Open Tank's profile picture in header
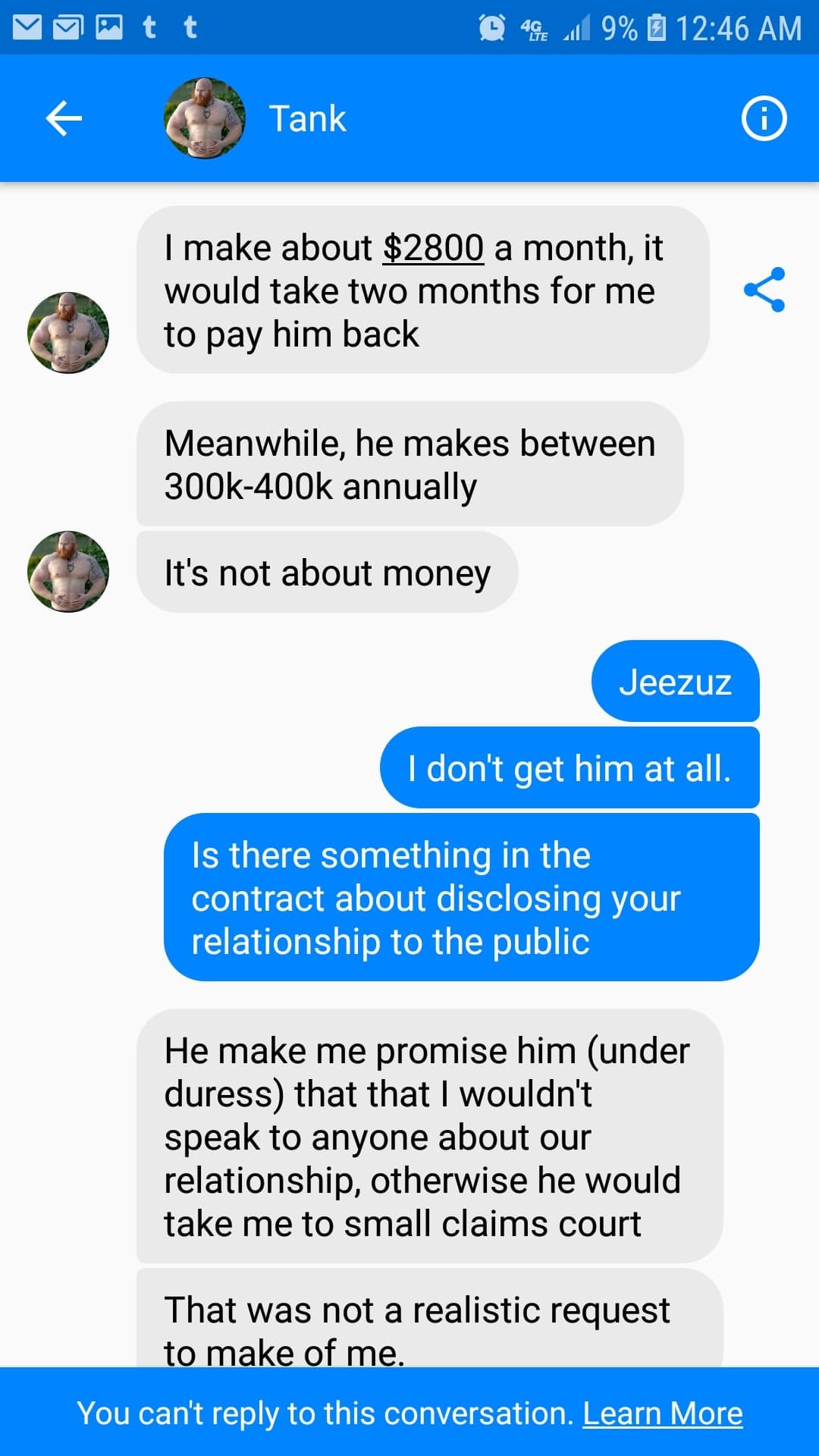The height and width of the screenshot is (1456, 819). point(205,119)
